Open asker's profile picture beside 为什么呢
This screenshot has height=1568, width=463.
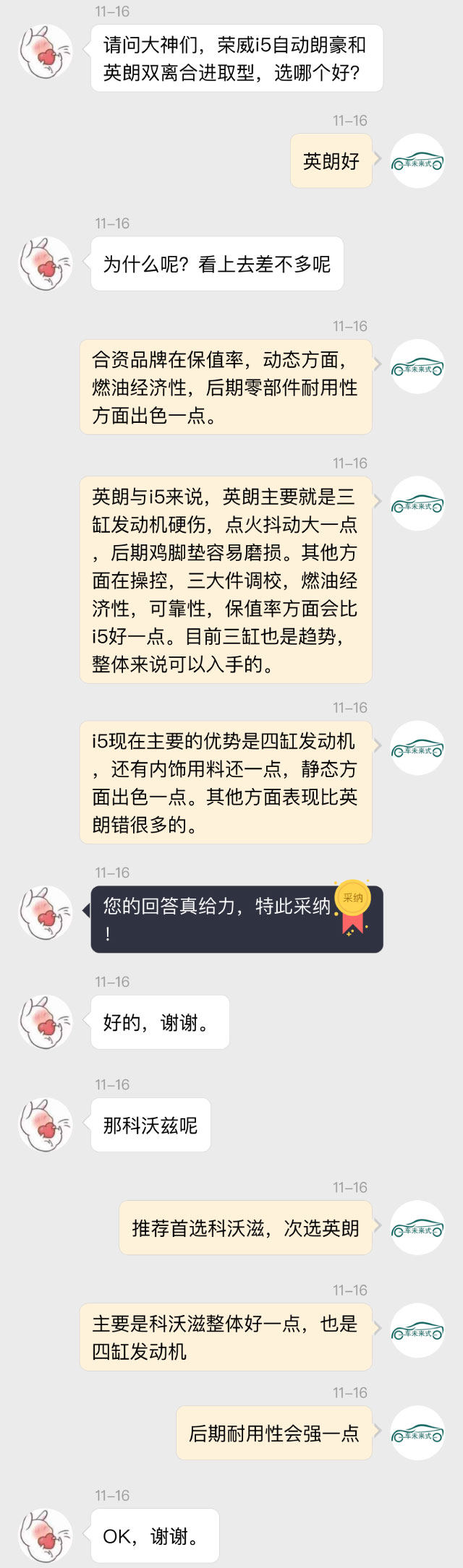point(46,264)
